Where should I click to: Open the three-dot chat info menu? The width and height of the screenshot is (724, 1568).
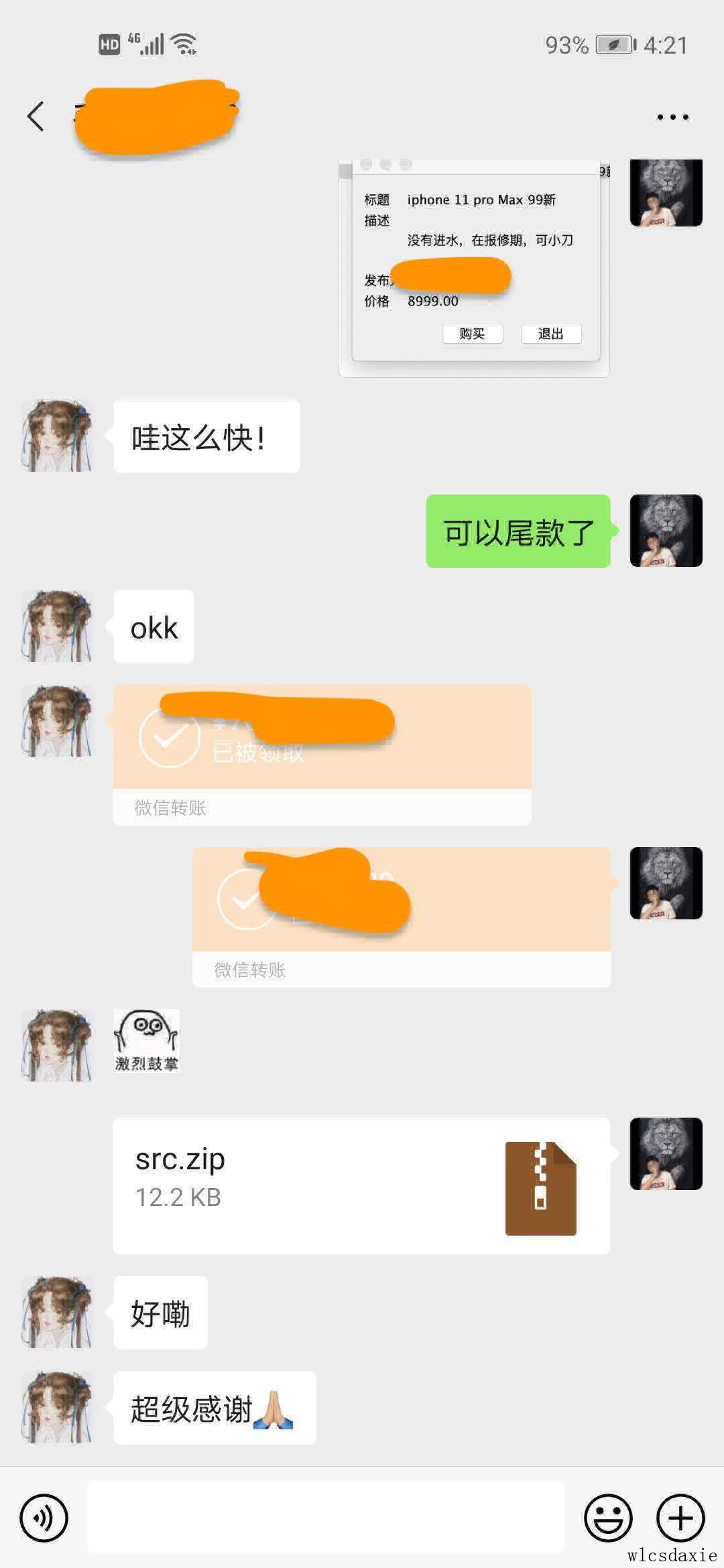[672, 117]
